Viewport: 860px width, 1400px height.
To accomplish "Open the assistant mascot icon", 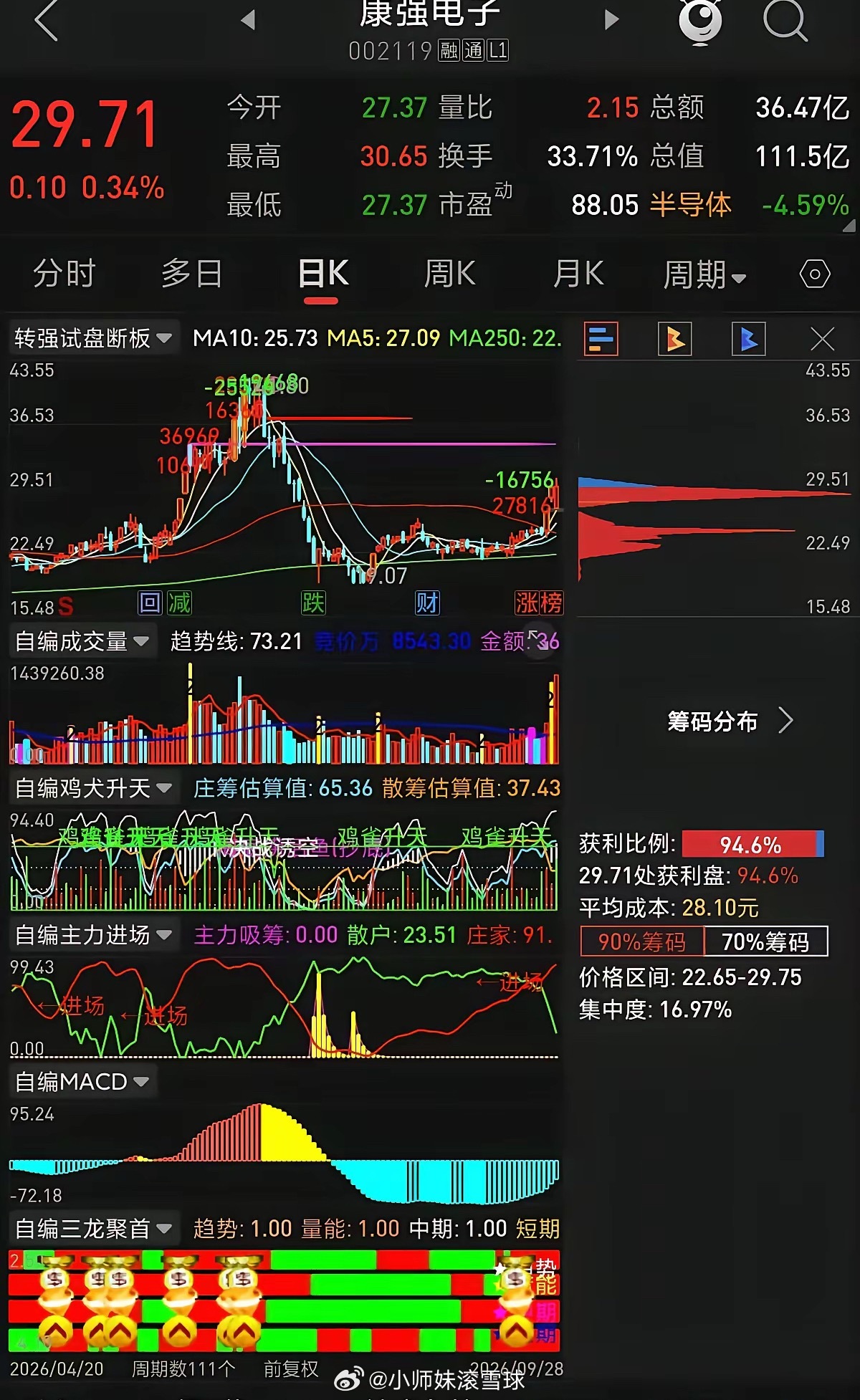I will (x=700, y=21).
